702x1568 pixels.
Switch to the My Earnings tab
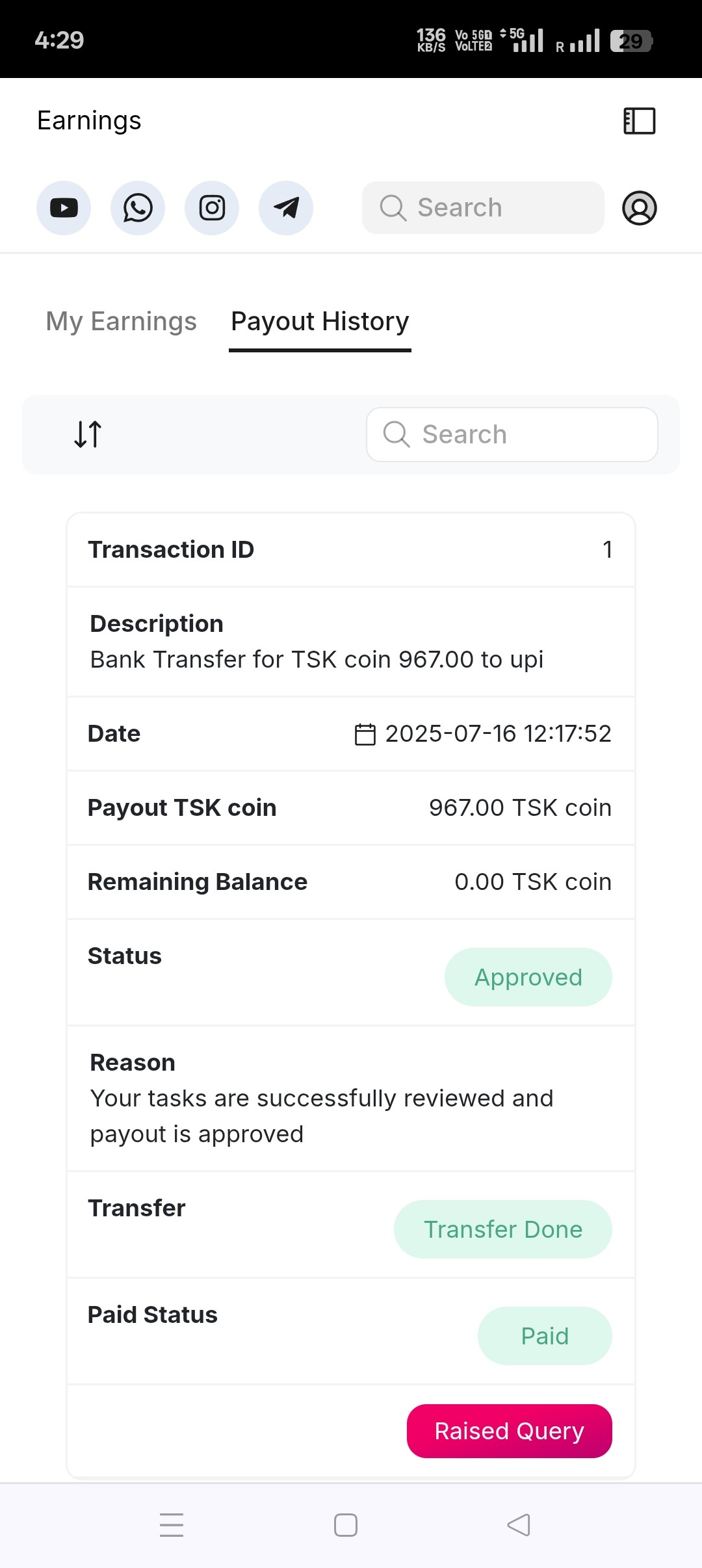[x=121, y=322]
